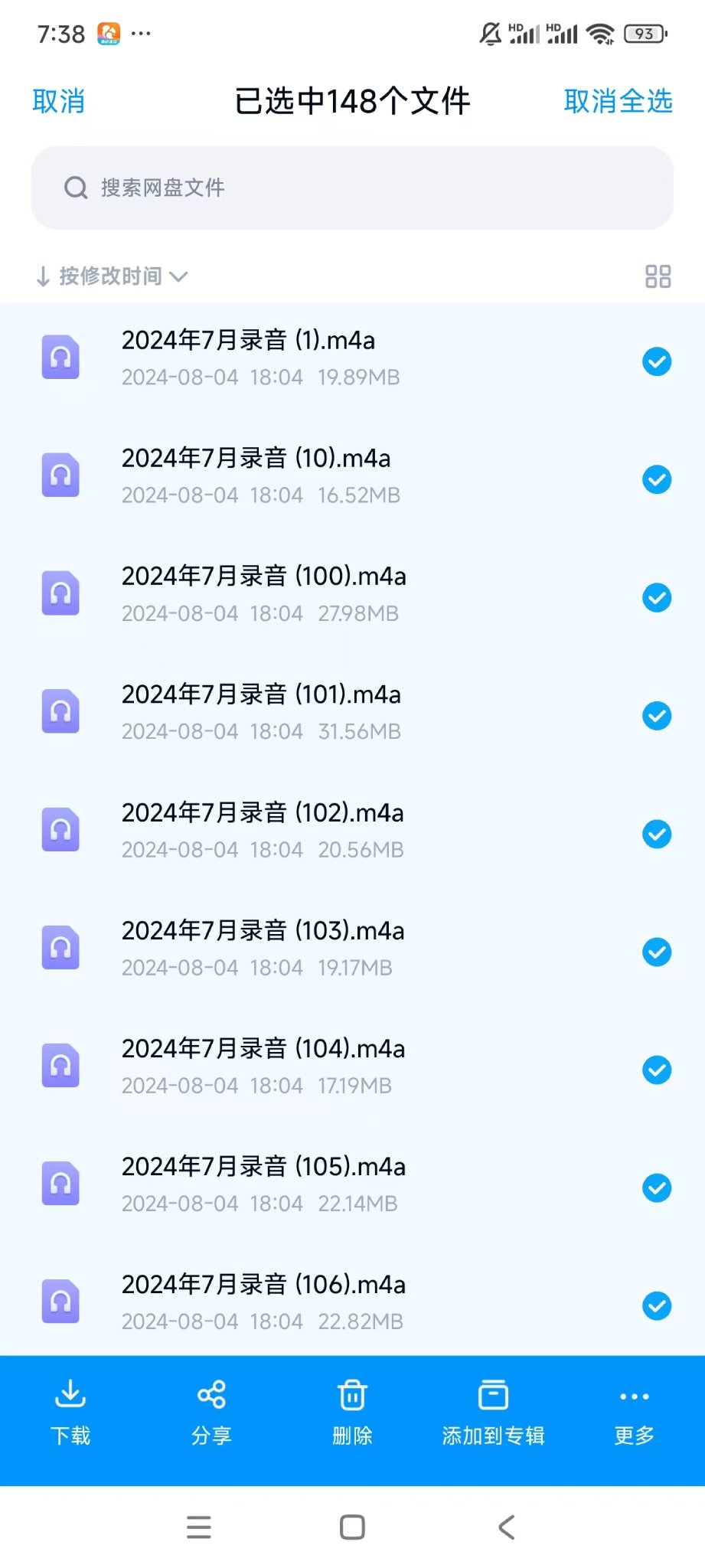Deselect the checkbox for 录音 (105).m4a
The image size is (705, 1568).
click(657, 1187)
